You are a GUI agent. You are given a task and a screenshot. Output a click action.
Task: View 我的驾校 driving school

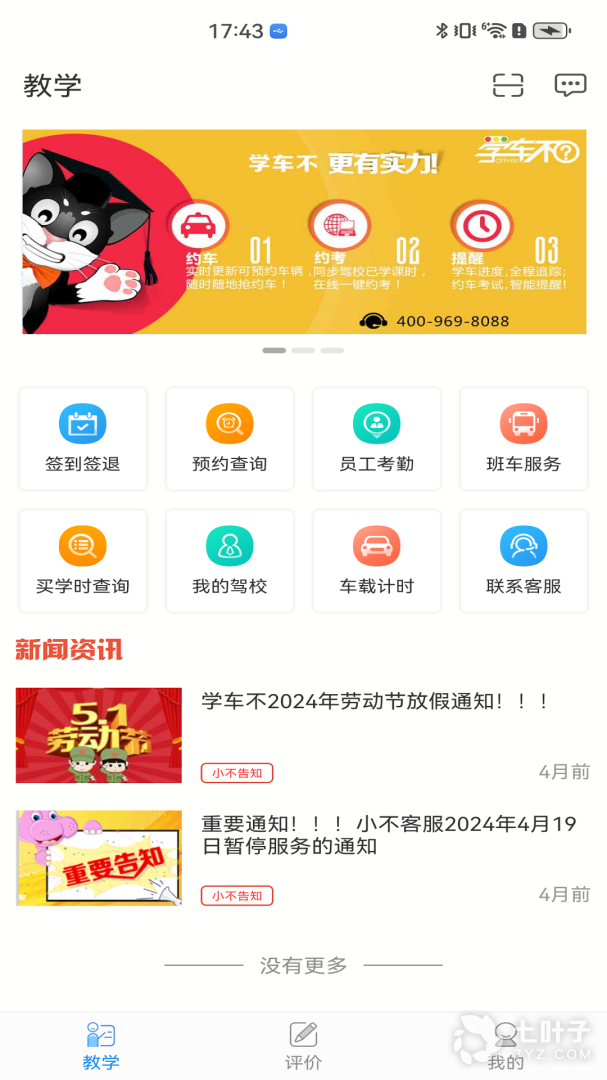click(x=230, y=561)
